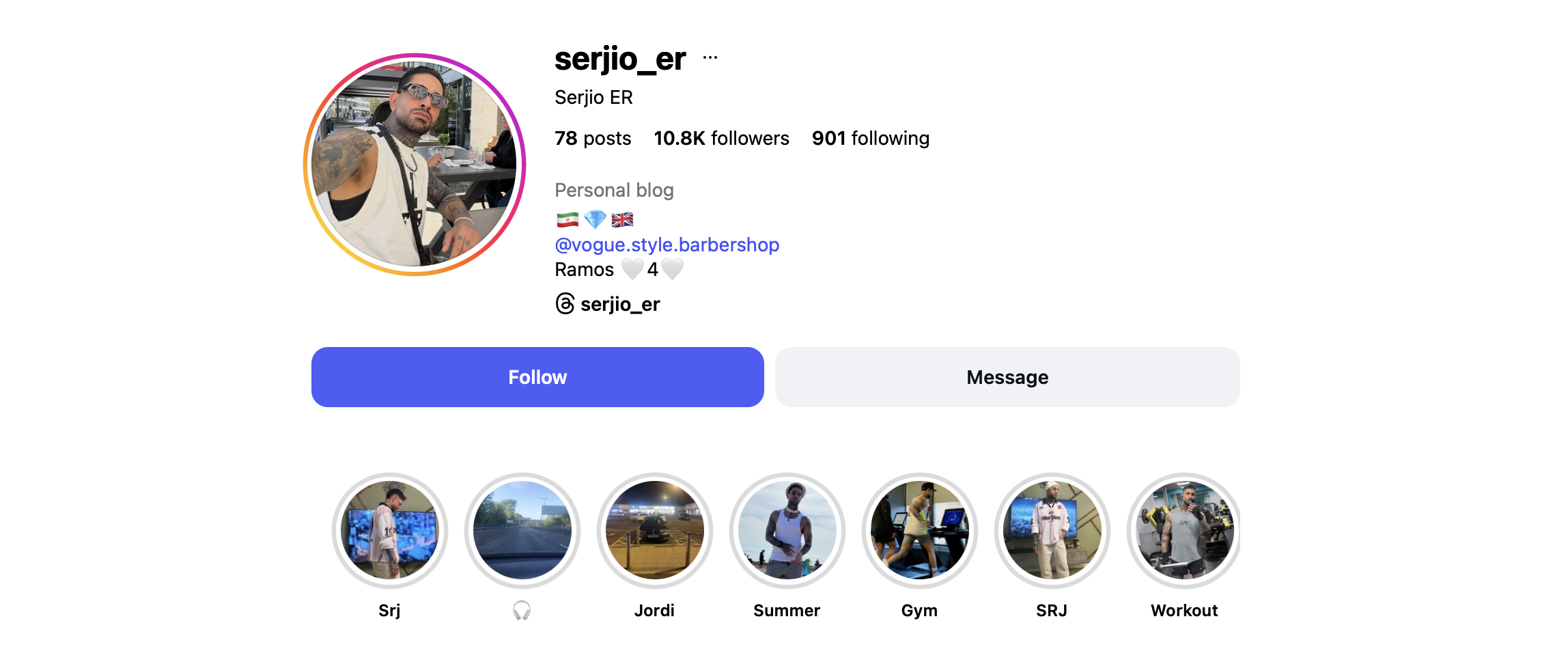The height and width of the screenshot is (649, 1568).
Task: Open the headphones emoji highlight
Action: tap(522, 531)
